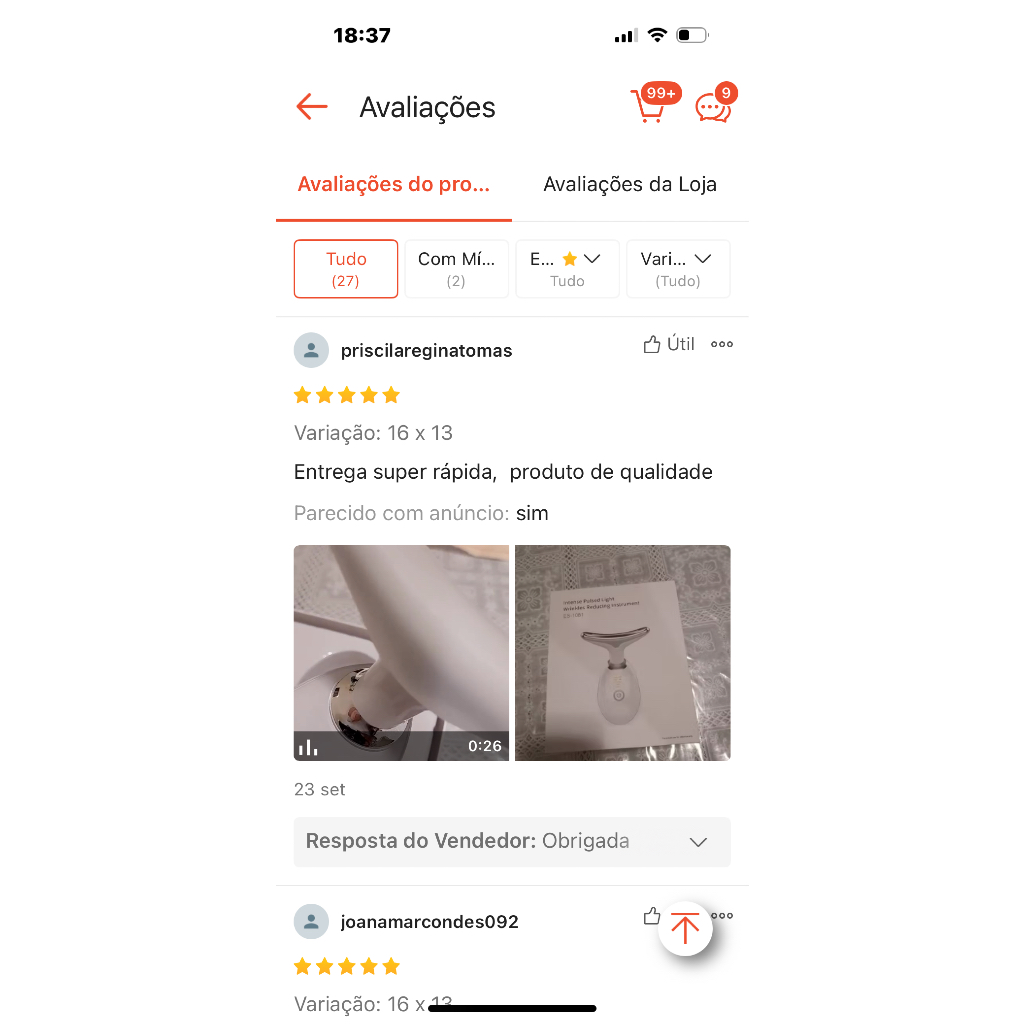
Task: Go back from Avaliações screen
Action: click(x=312, y=107)
